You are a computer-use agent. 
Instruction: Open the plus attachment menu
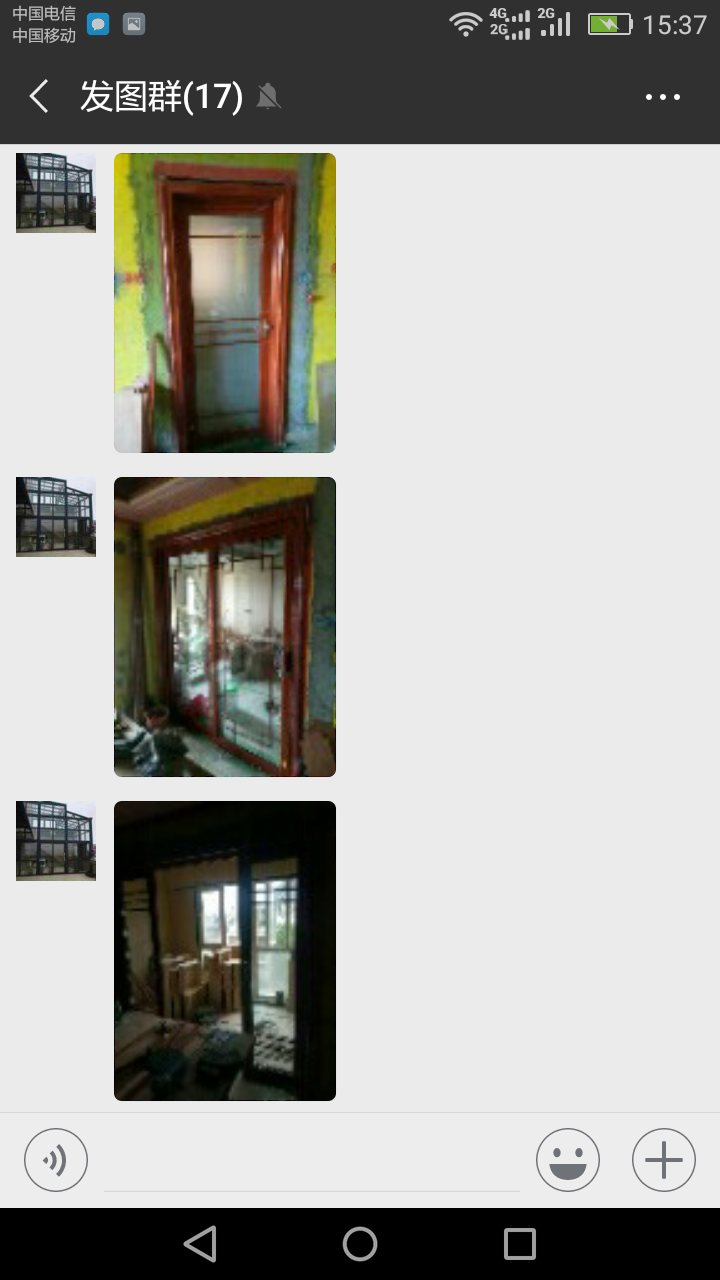tap(664, 1160)
